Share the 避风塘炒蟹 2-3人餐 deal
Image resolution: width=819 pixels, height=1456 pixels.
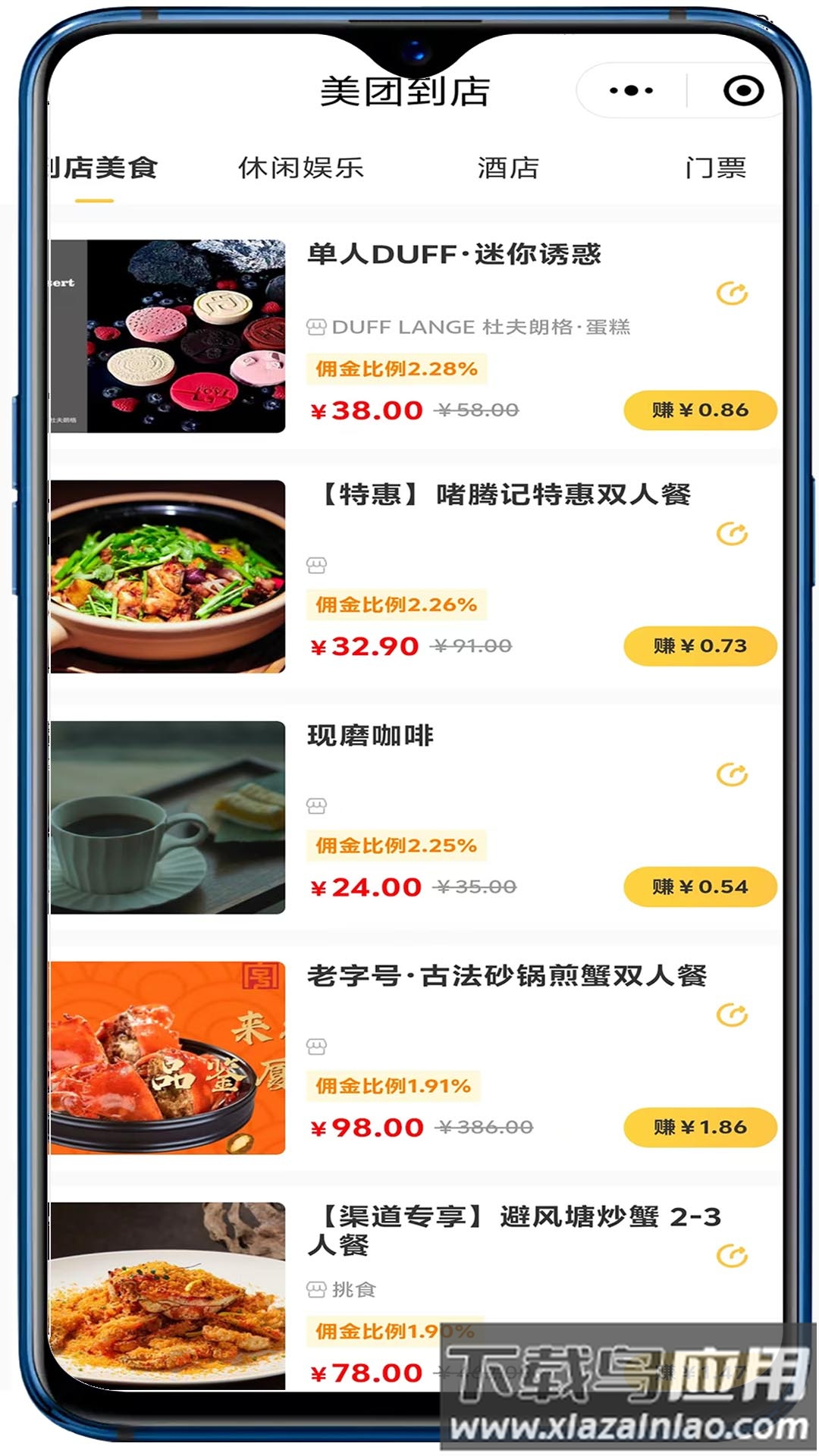coord(732,1256)
